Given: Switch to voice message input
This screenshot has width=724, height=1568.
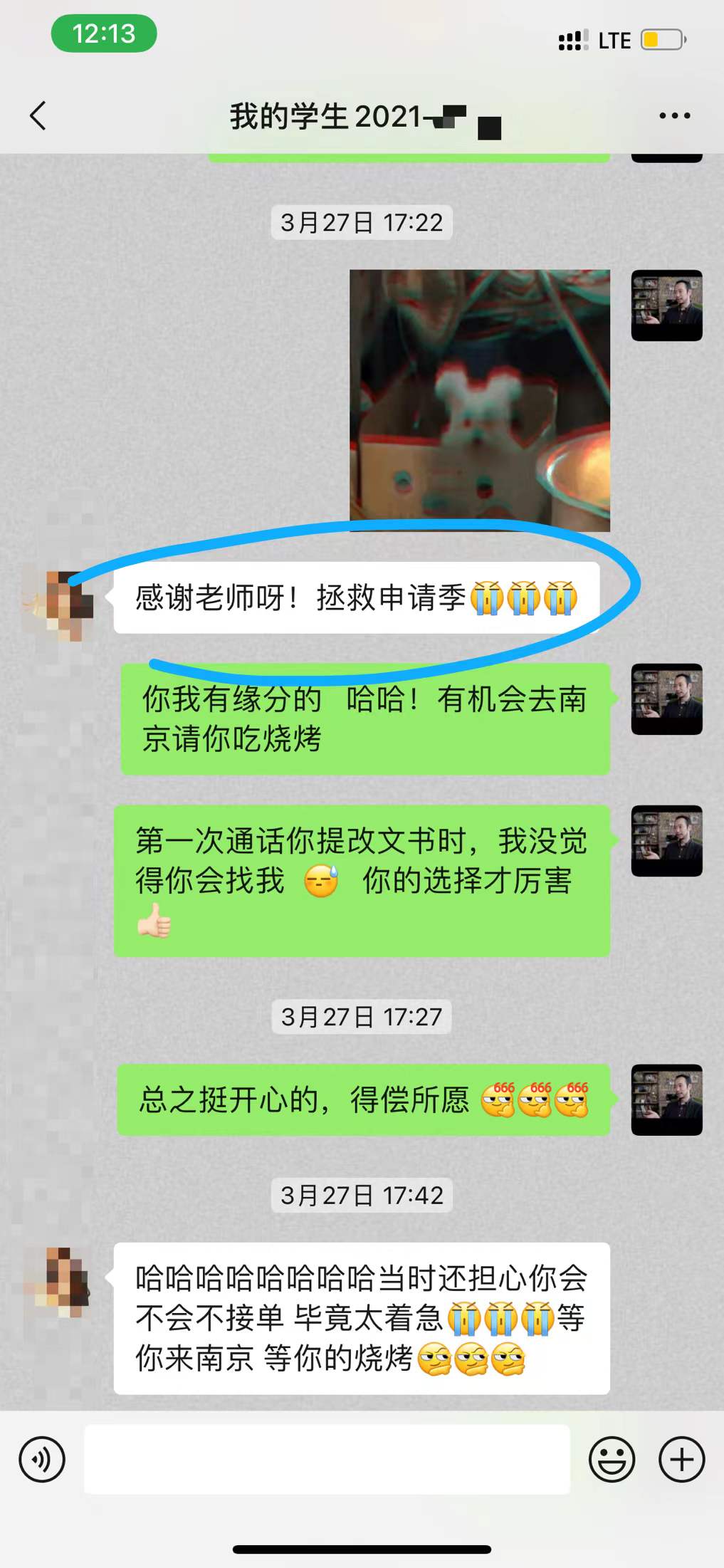Looking at the screenshot, I should click(x=42, y=1459).
